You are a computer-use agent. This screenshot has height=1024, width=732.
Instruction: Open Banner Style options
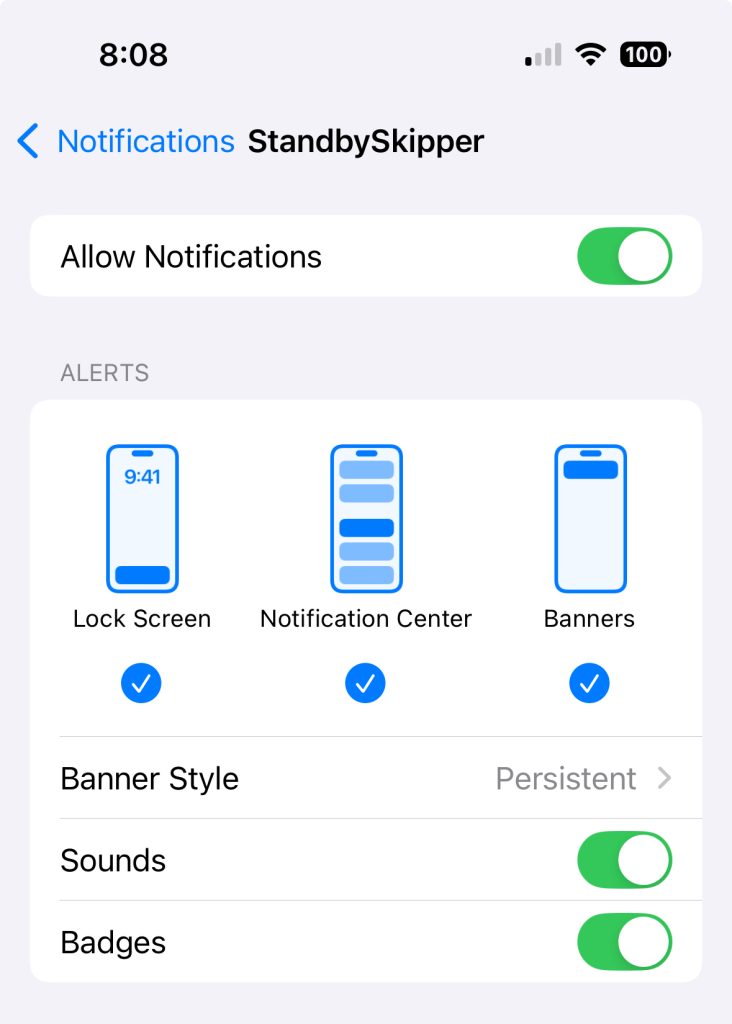pyautogui.click(x=366, y=778)
